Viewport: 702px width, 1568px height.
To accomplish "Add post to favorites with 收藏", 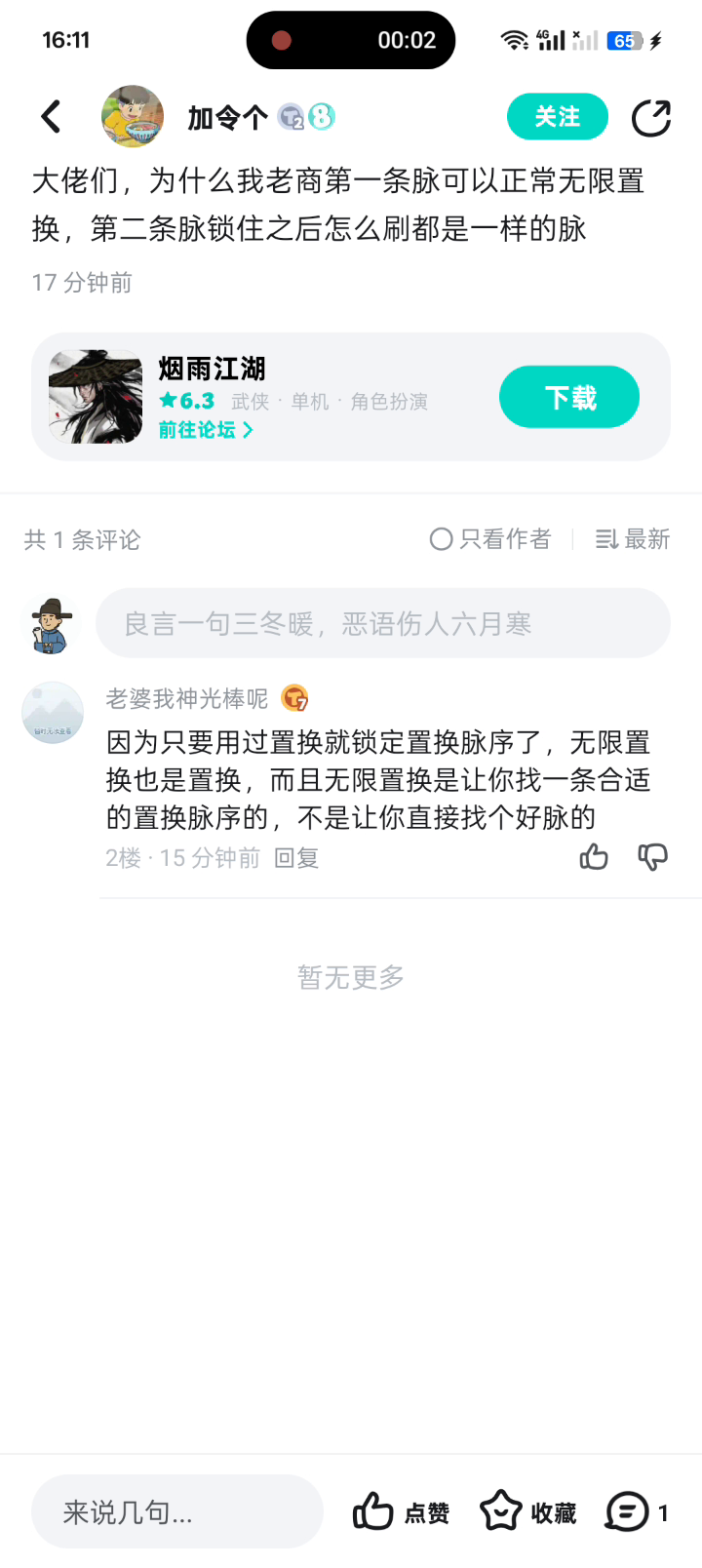I will point(527,1512).
